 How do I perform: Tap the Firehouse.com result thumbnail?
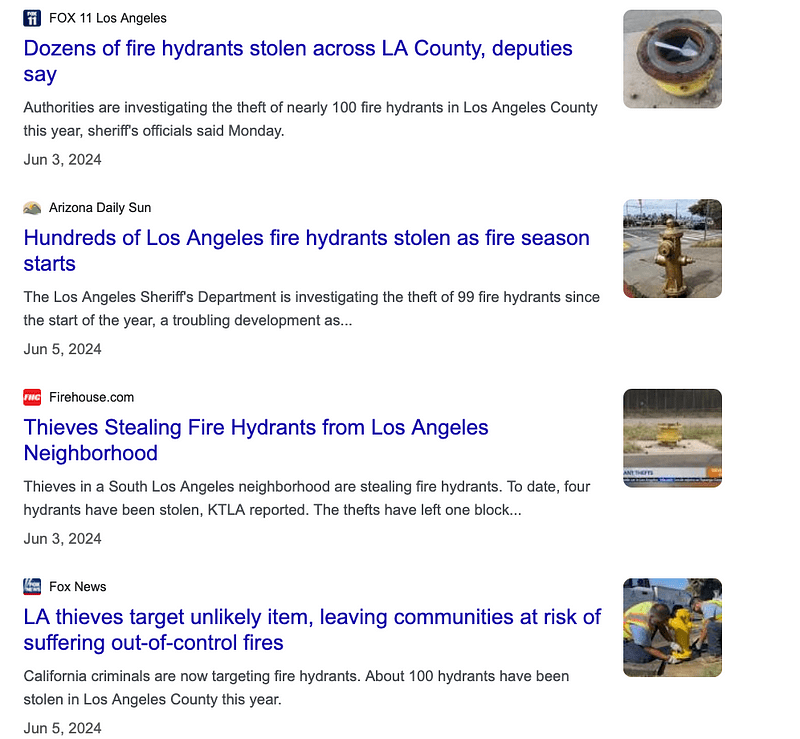coord(672,438)
